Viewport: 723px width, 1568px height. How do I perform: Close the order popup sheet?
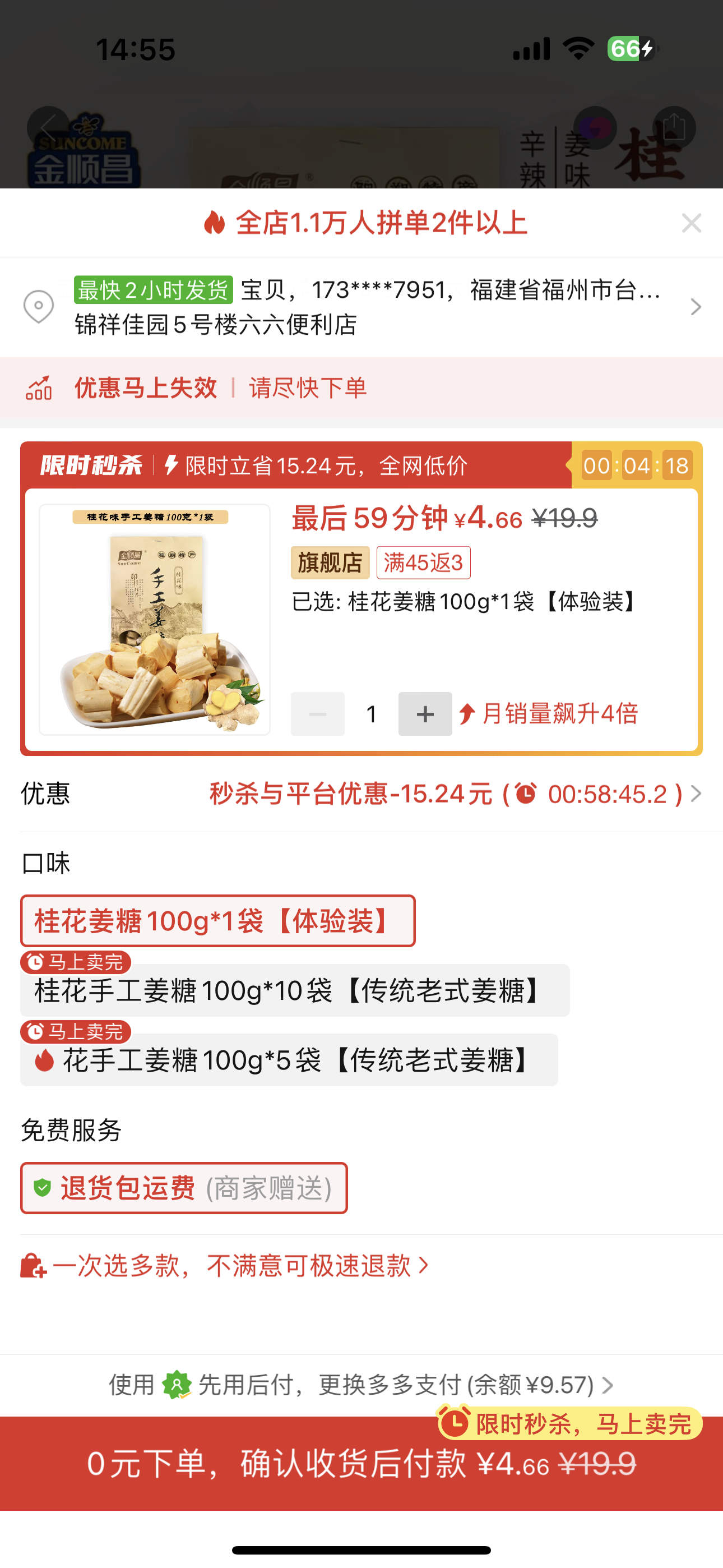coord(692,223)
